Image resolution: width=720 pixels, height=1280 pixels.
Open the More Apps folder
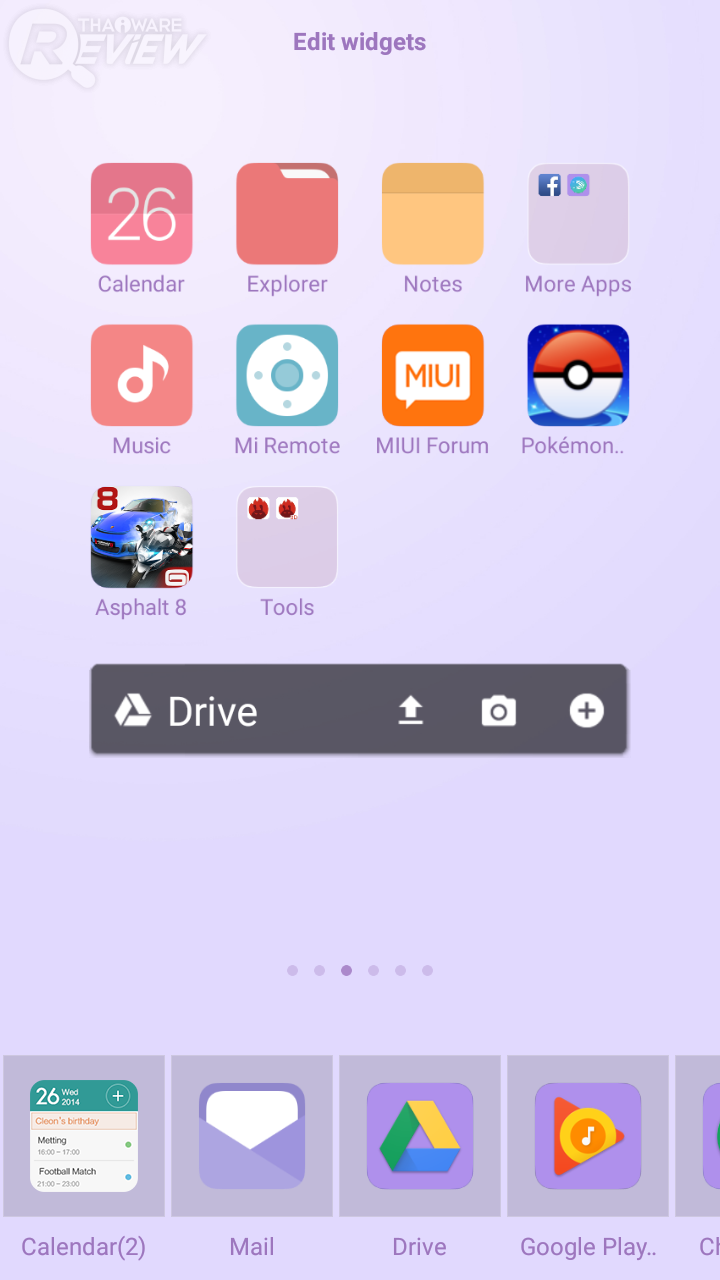pos(578,214)
